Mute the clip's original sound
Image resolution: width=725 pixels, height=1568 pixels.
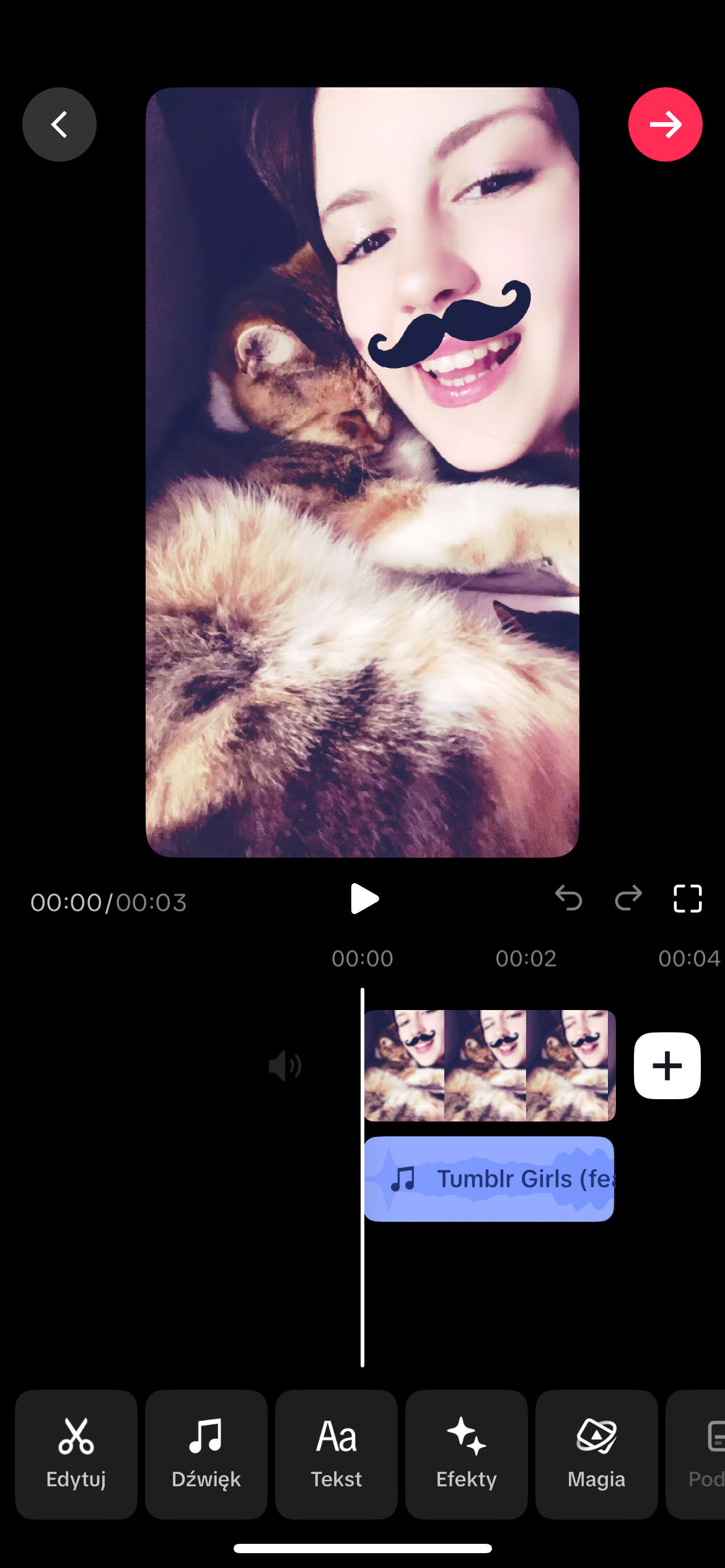[x=285, y=1066]
